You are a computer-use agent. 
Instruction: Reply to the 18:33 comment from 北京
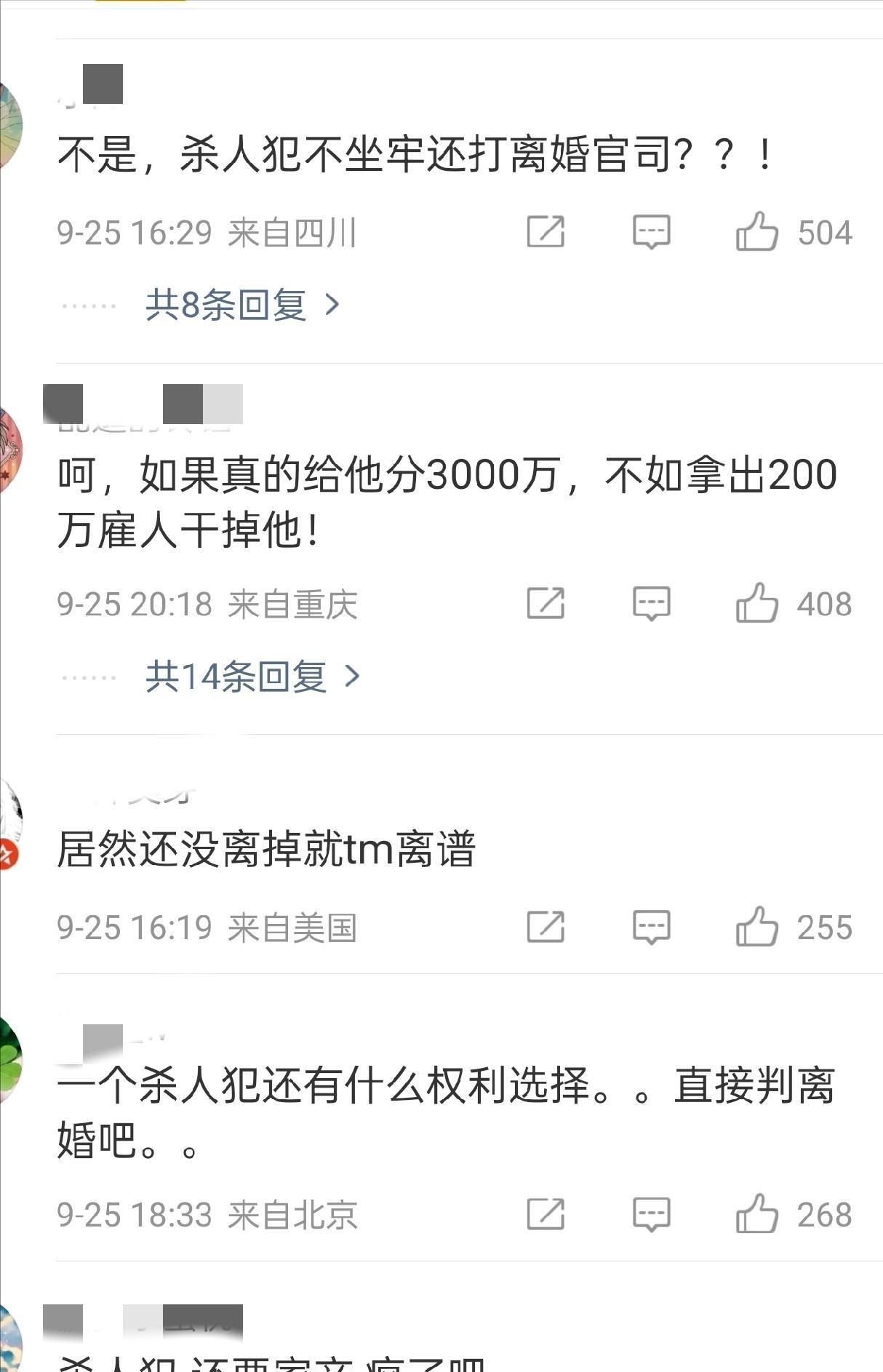coord(651,1215)
